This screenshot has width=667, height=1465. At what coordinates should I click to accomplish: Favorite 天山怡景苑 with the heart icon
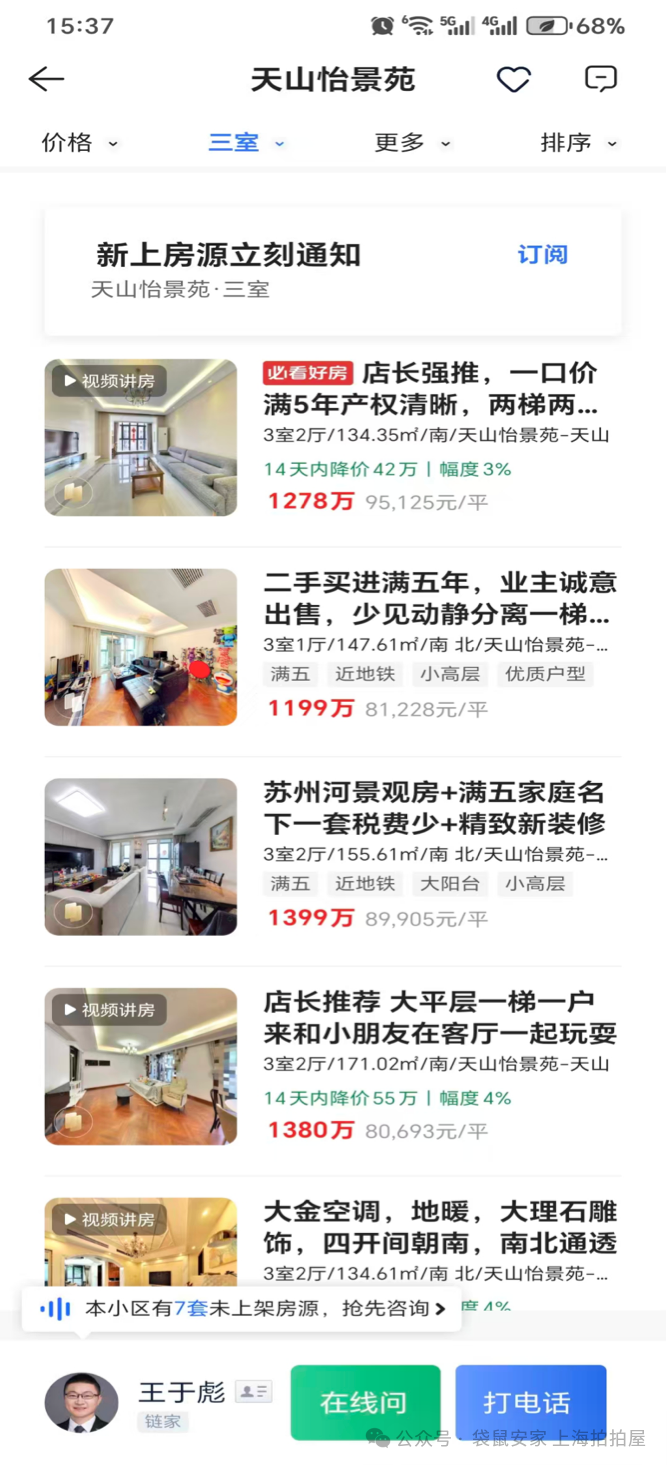(513, 80)
